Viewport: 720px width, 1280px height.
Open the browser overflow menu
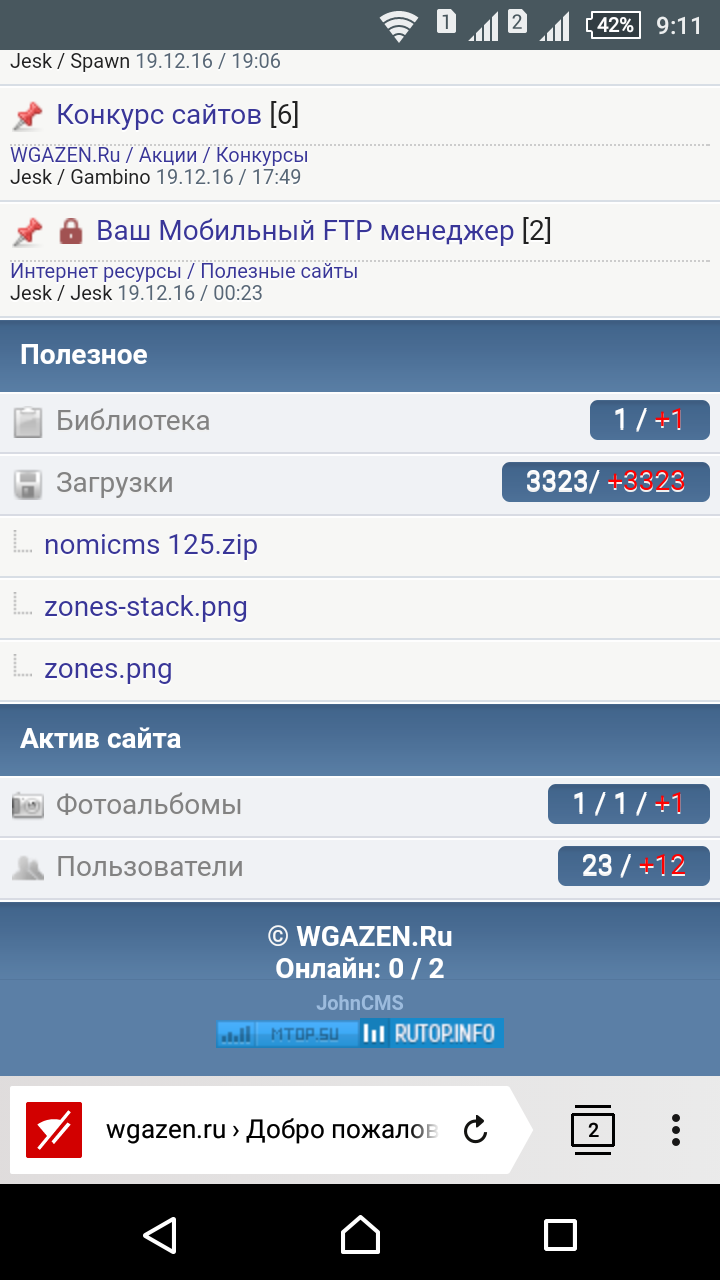pyautogui.click(x=676, y=1131)
